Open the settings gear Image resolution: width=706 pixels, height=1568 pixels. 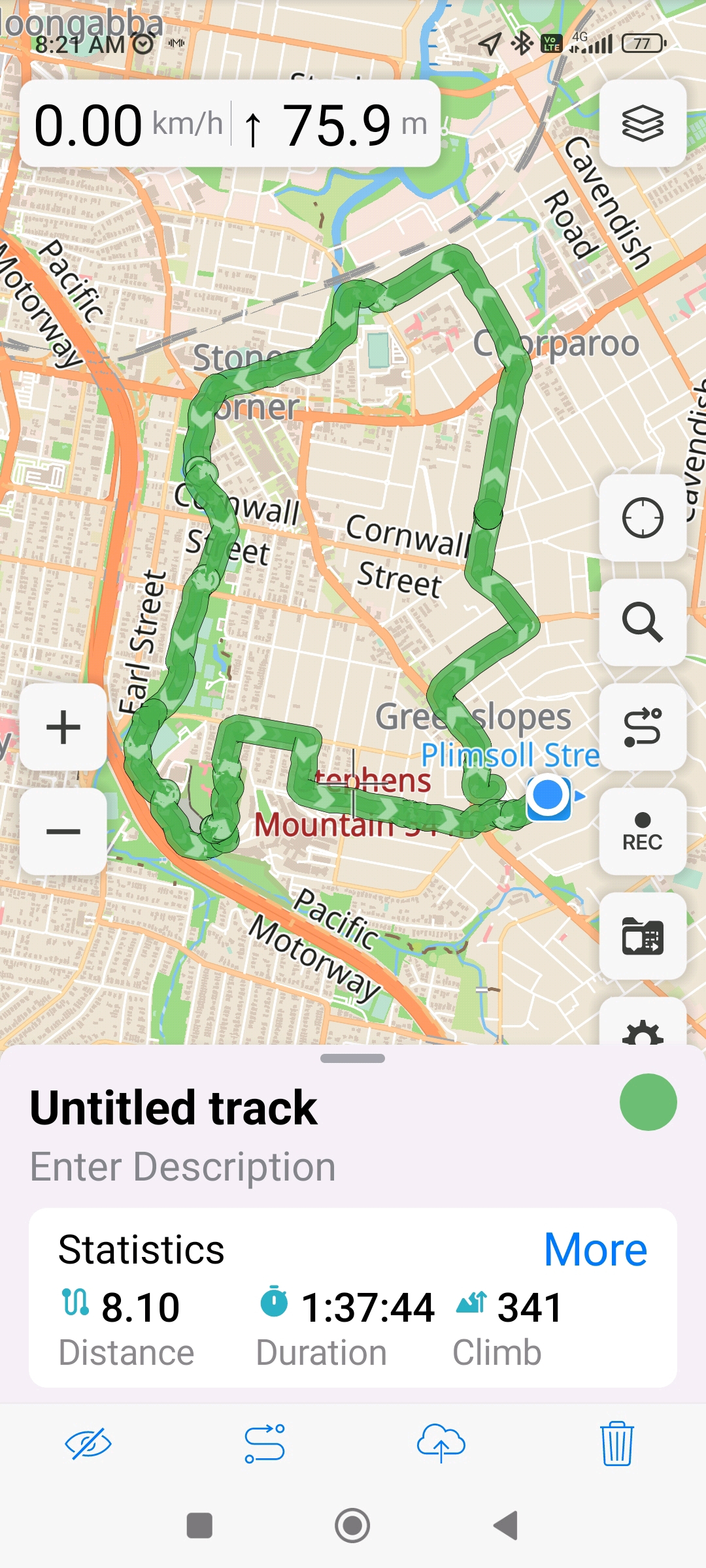point(643,1029)
